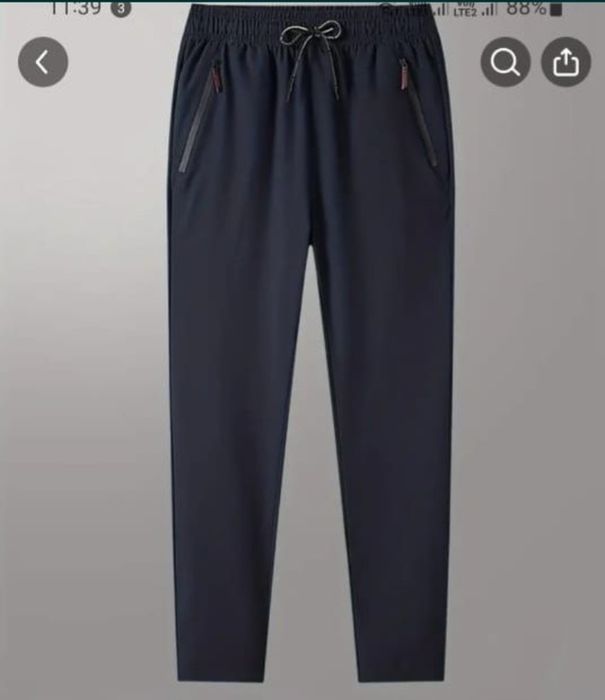
Task: Open search with the magnifier icon
Action: pos(505,63)
